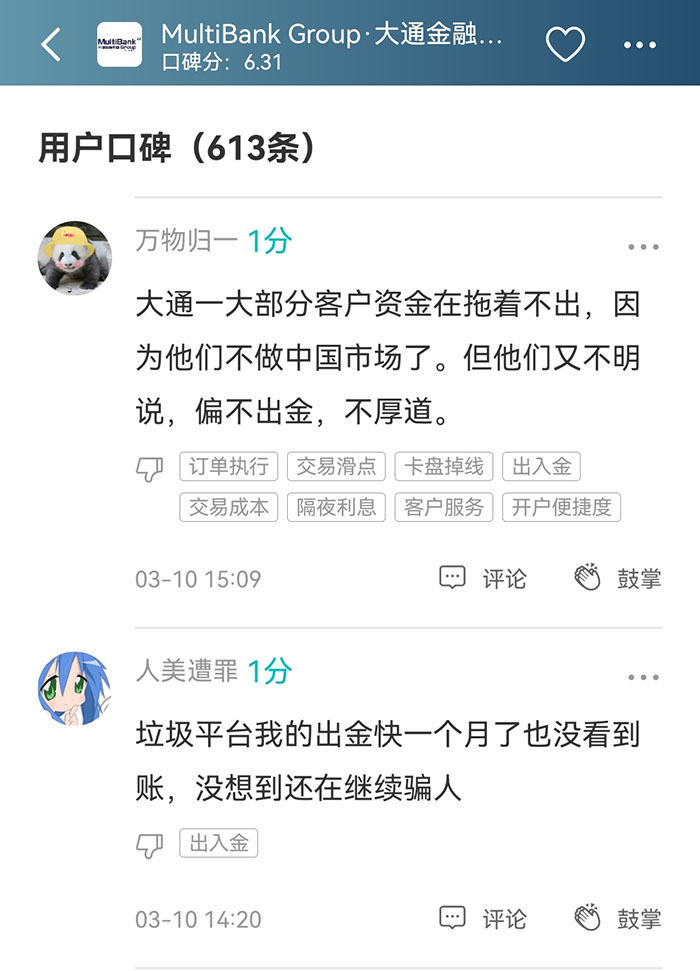This screenshot has height=971, width=700.
Task: Open more options on 人美遭罪's review
Action: (643, 677)
